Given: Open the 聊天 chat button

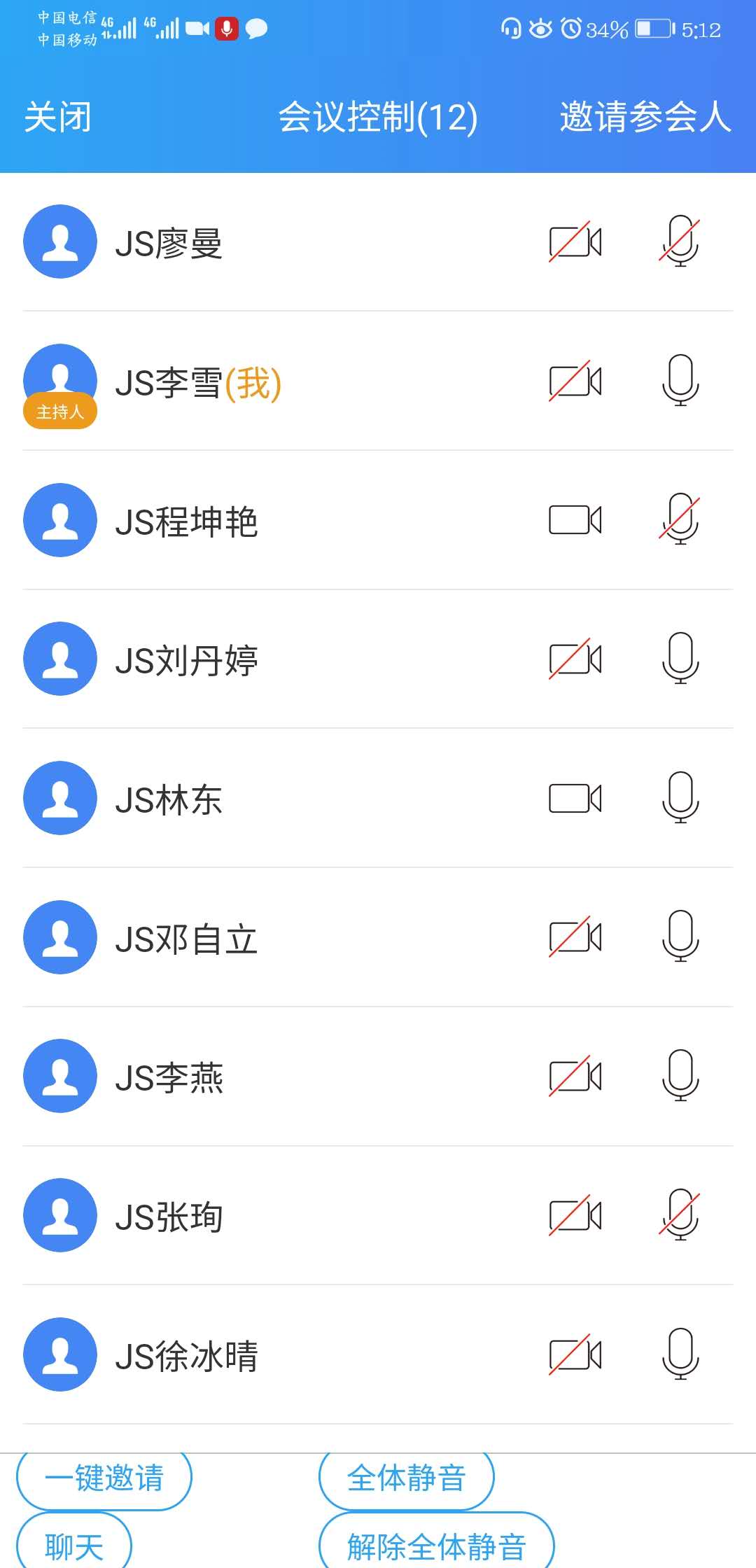Looking at the screenshot, I should click(x=74, y=1546).
